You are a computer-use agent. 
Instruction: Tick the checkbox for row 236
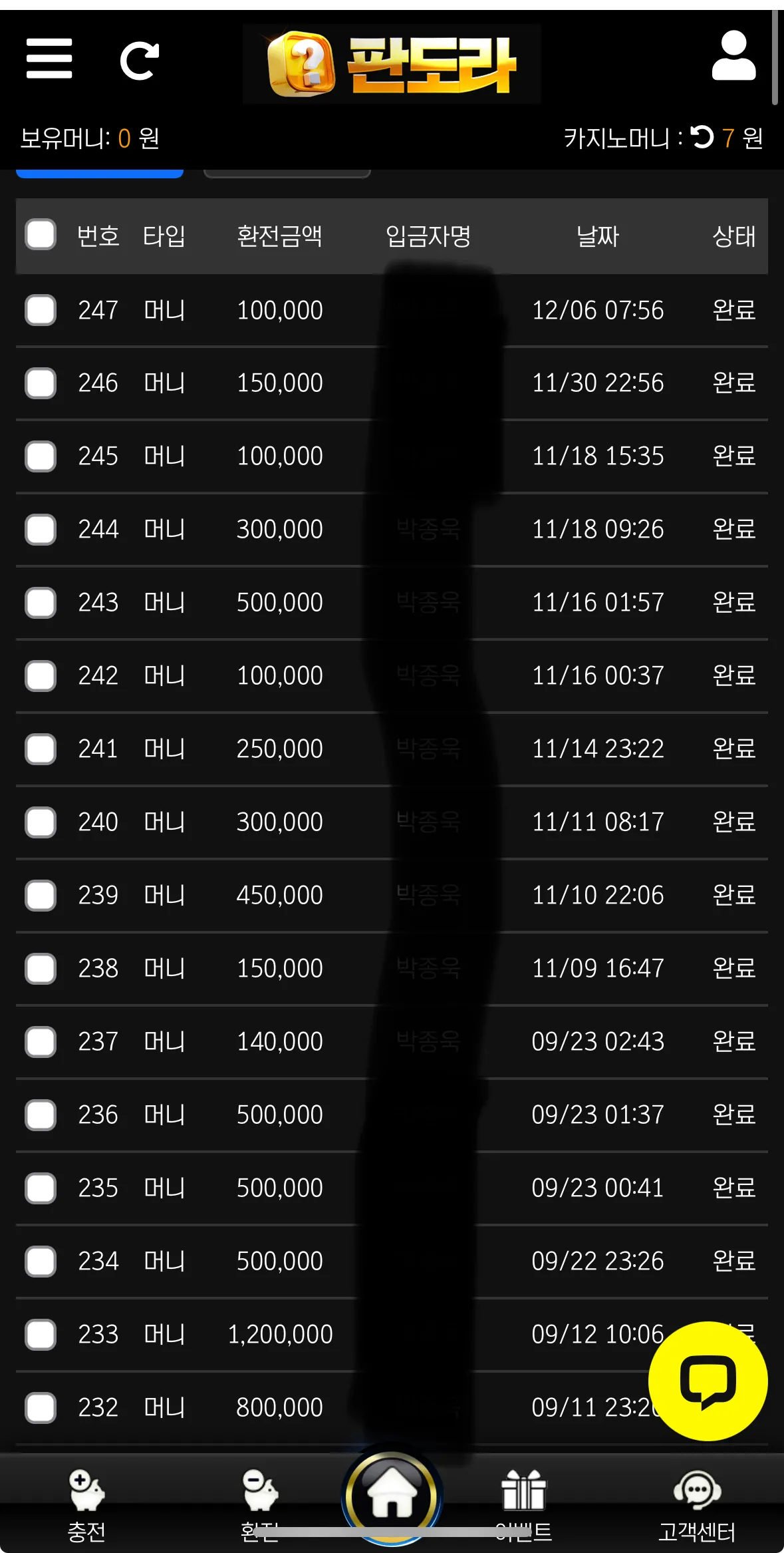41,1115
